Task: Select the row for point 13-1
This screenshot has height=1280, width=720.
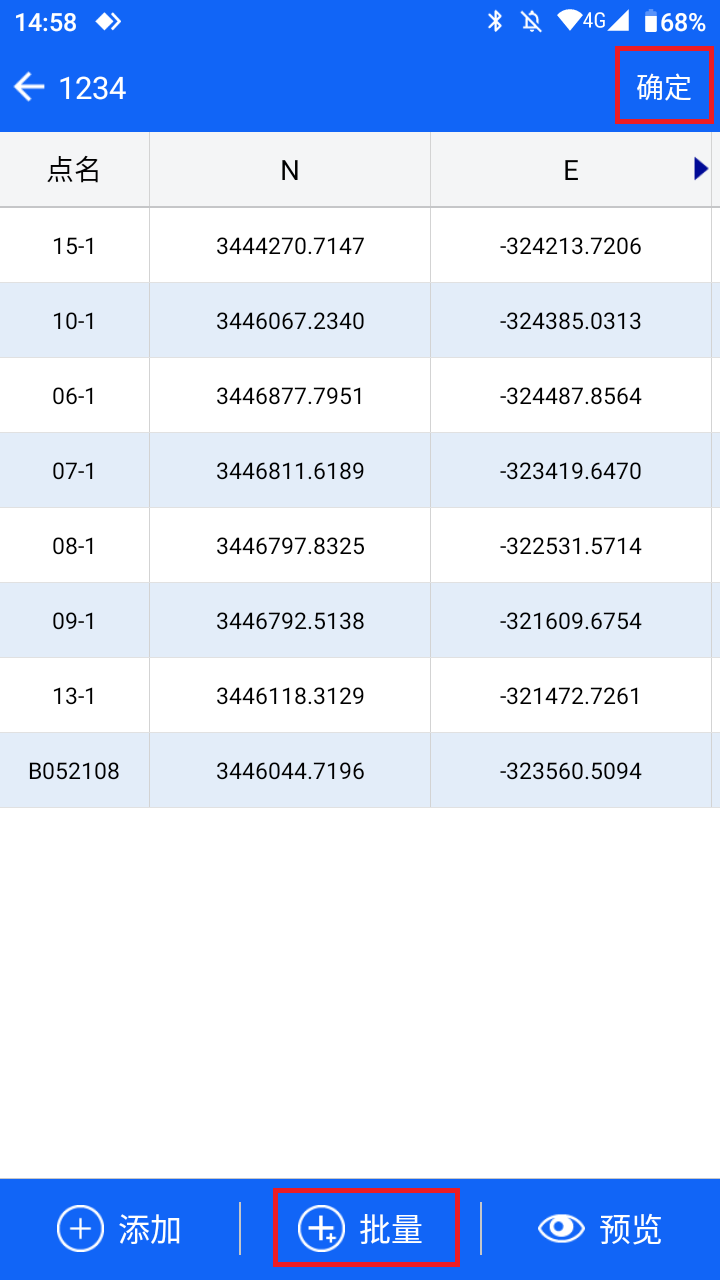Action: click(x=360, y=696)
